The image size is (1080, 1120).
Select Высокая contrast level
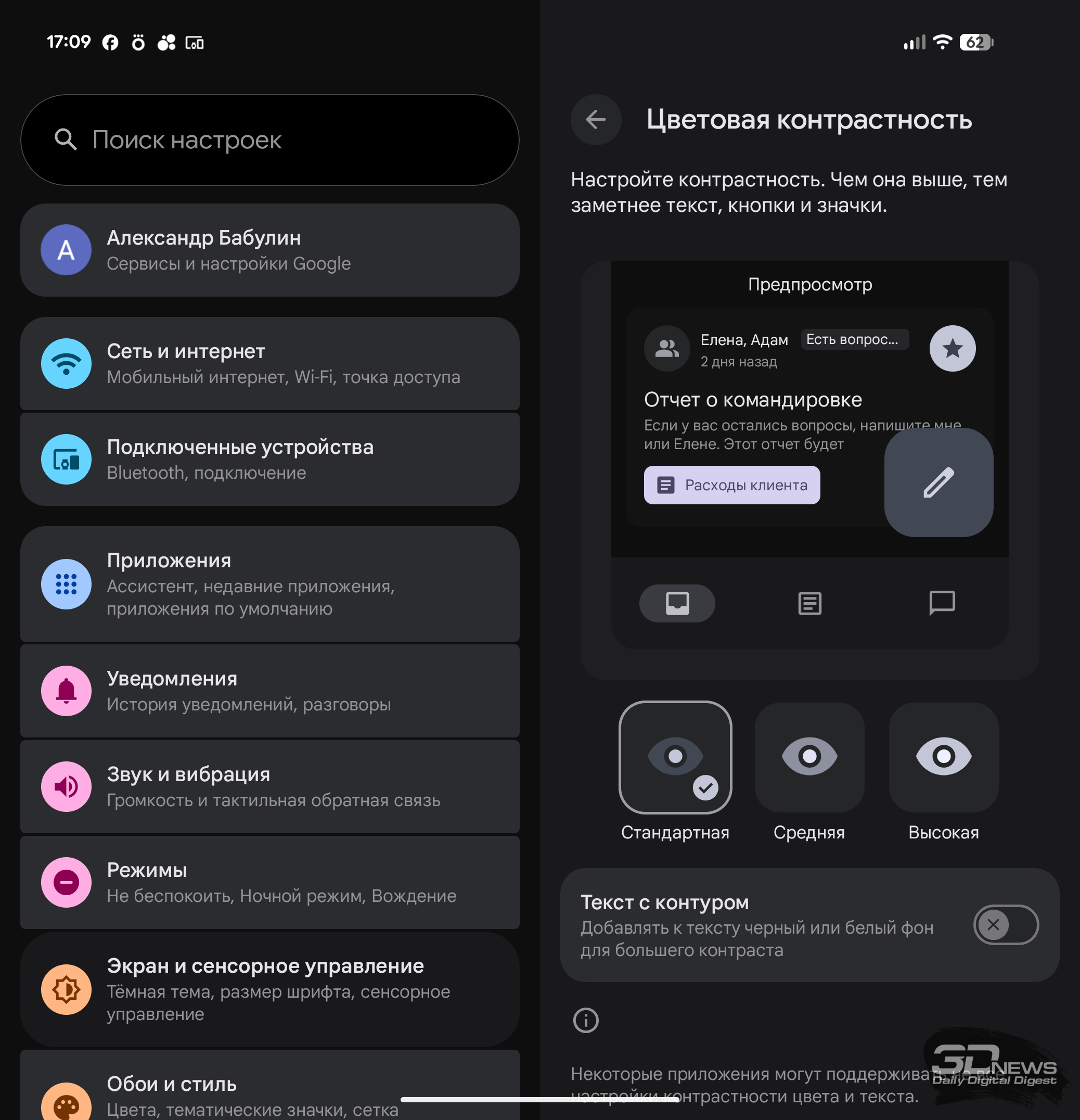click(x=943, y=757)
